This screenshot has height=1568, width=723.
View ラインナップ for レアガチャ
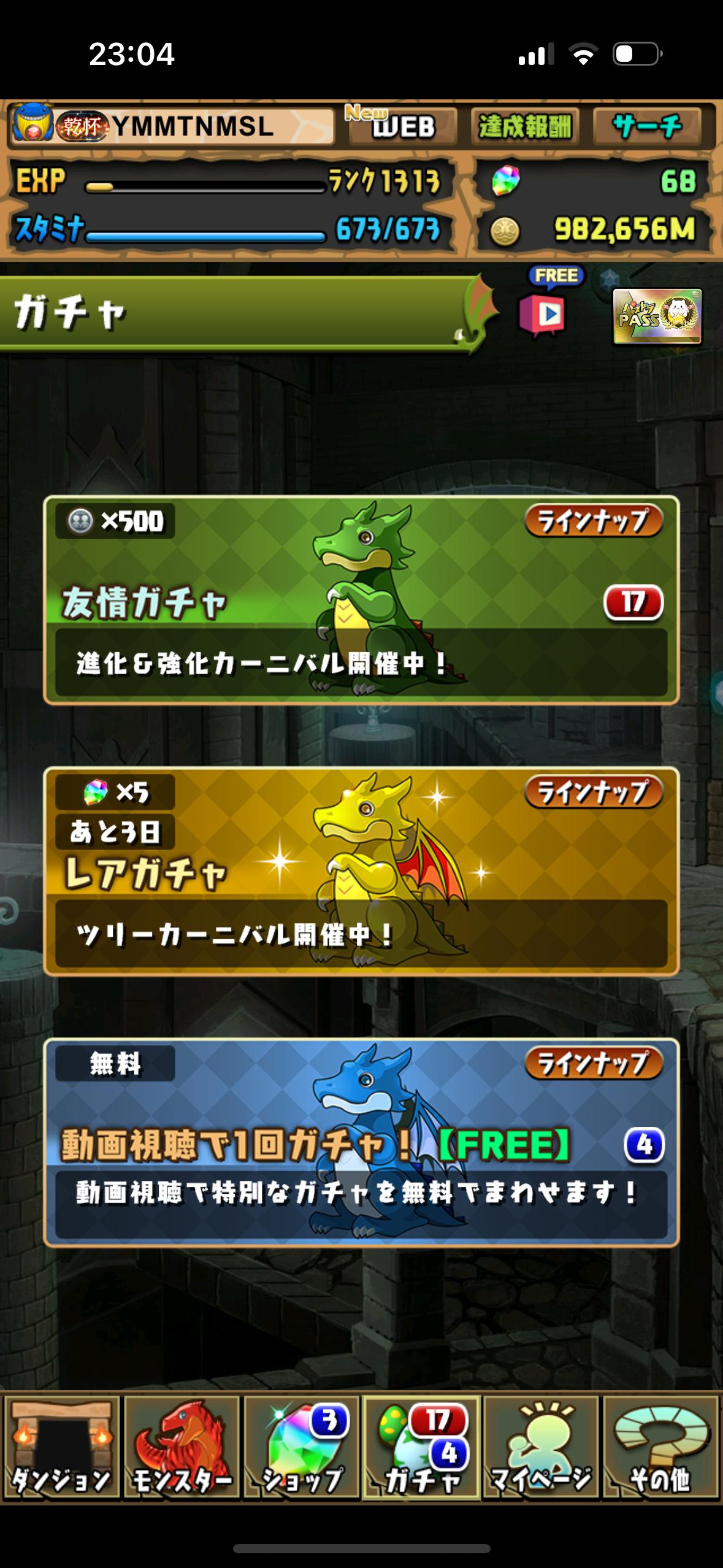pyautogui.click(x=593, y=792)
